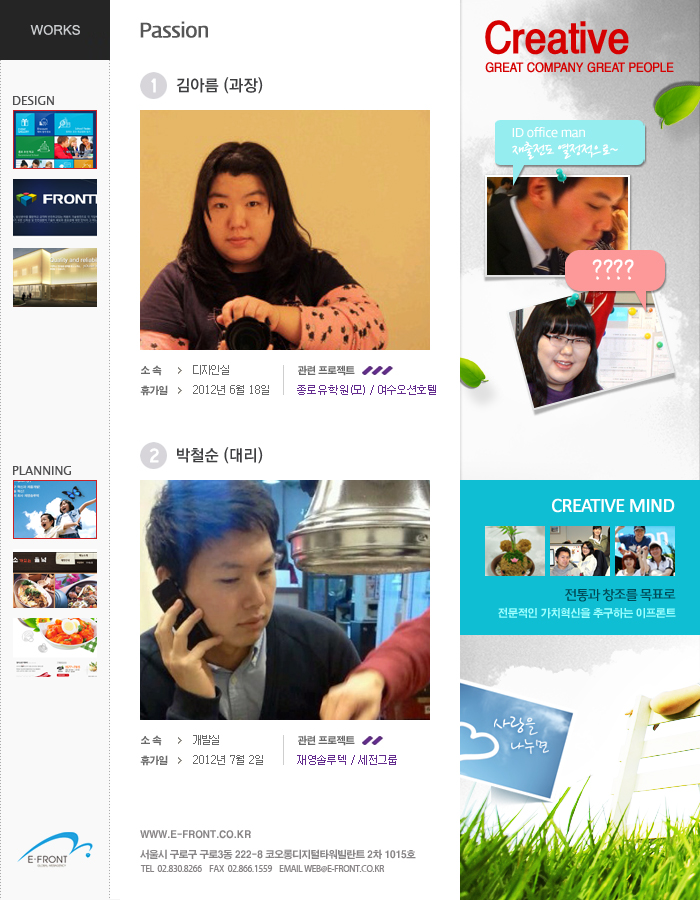View the last CREATIVE MIND team photo
The image size is (700, 900).
click(x=644, y=551)
